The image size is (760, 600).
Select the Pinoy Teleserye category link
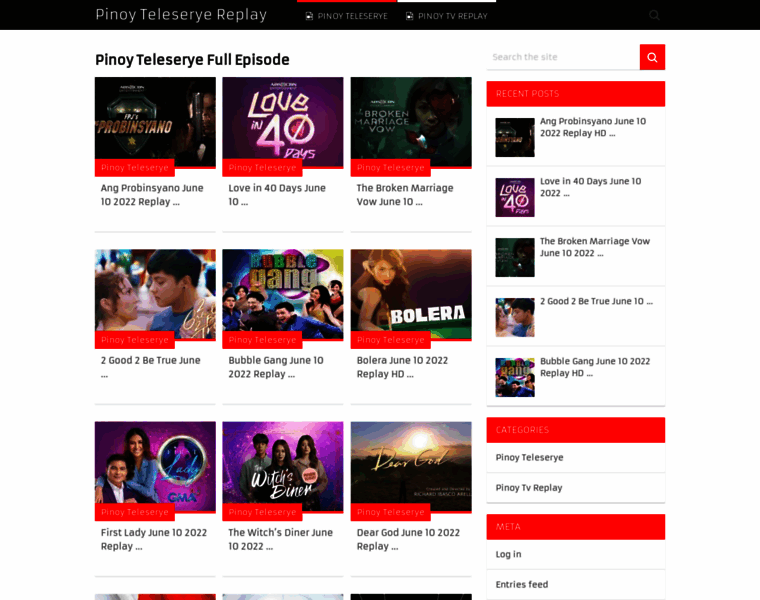click(x=529, y=457)
